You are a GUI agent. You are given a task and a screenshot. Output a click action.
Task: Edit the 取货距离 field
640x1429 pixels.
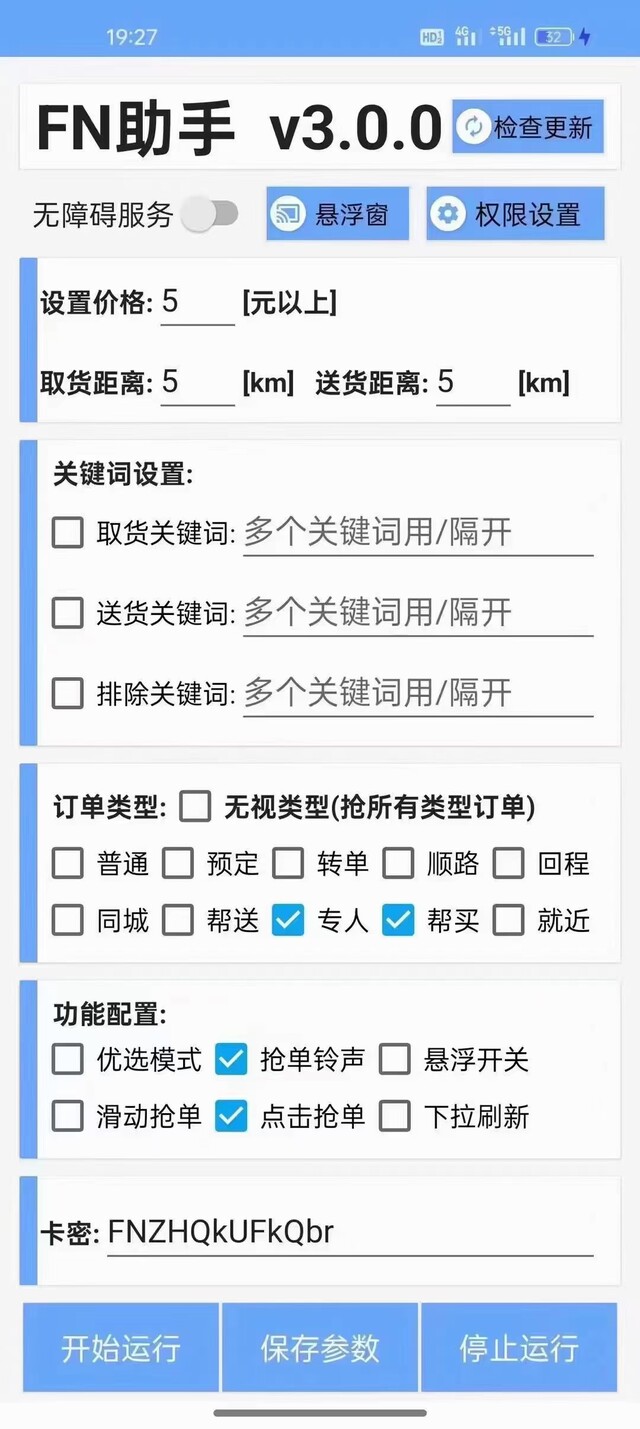[197, 383]
